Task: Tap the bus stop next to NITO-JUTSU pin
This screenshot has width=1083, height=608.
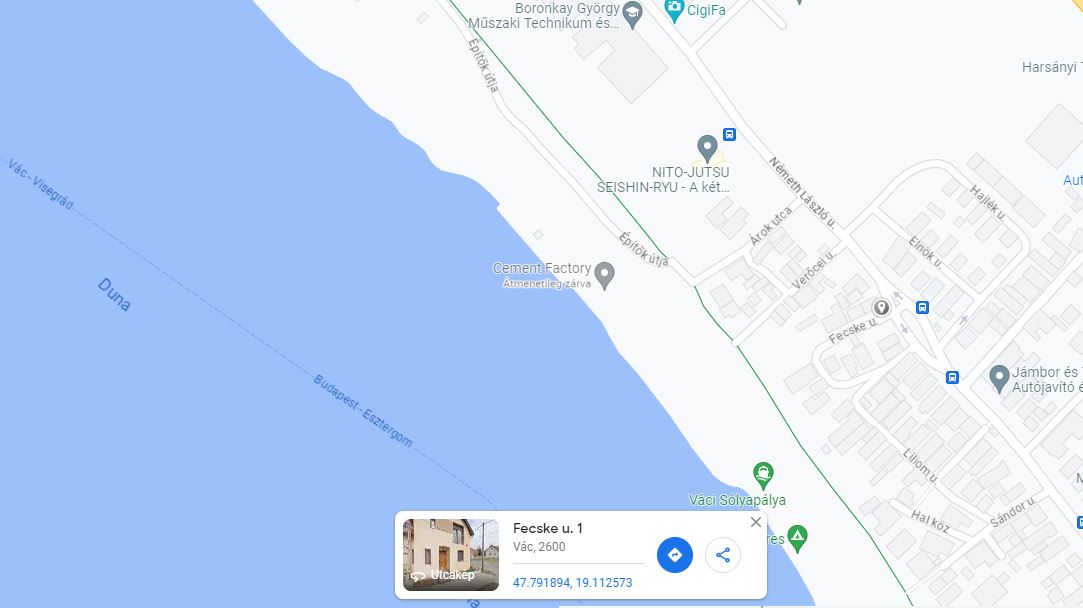Action: (x=730, y=134)
